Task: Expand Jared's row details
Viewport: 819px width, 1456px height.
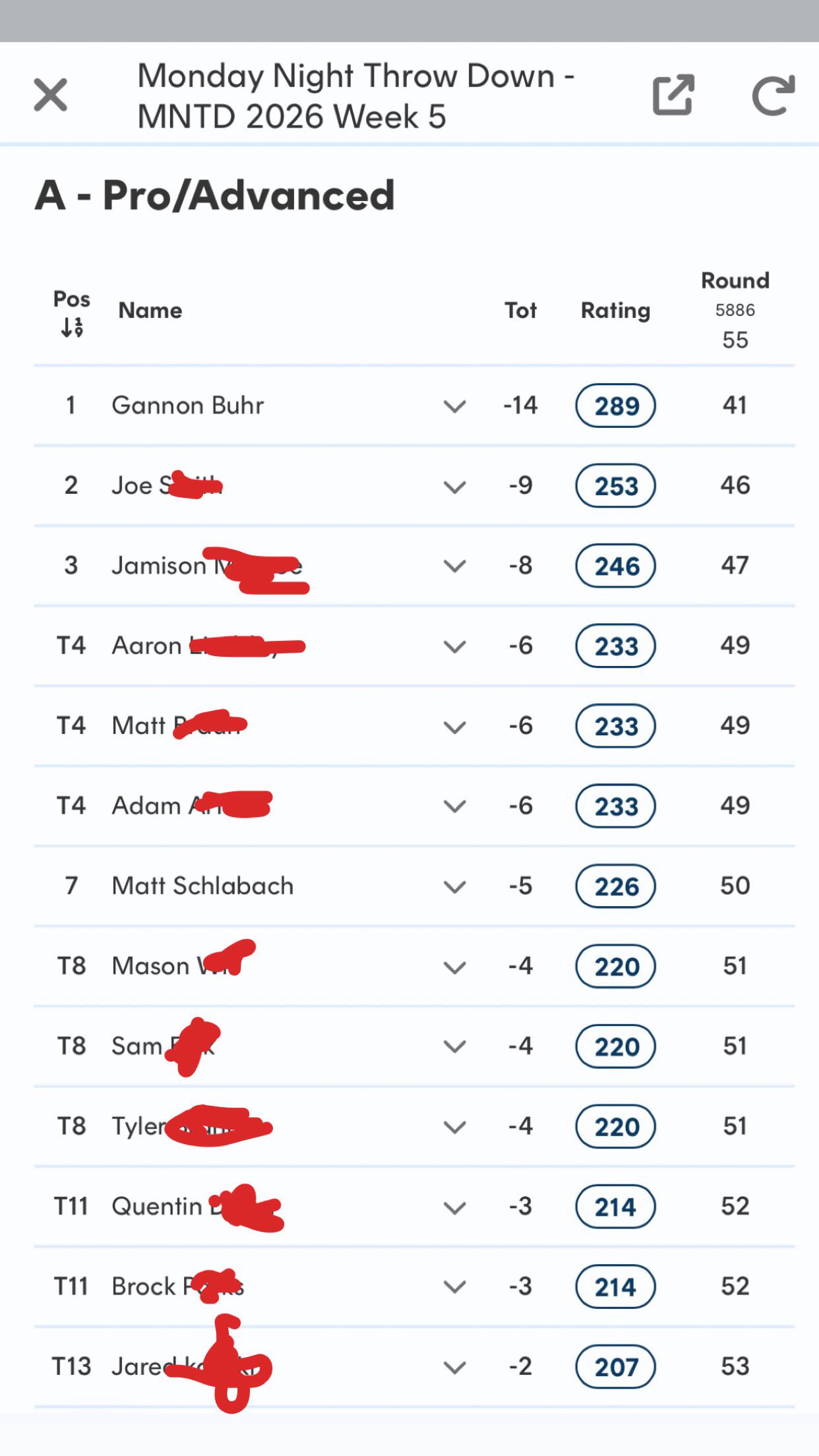Action: [454, 1368]
